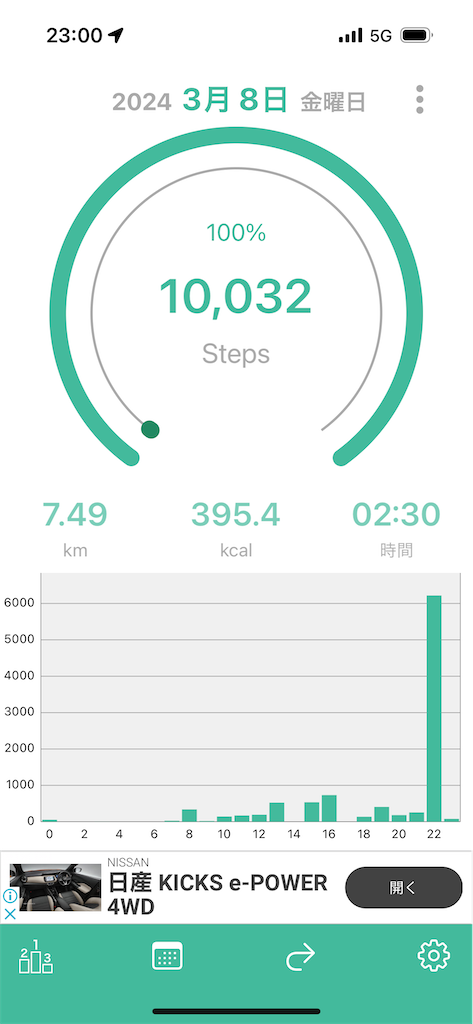The image size is (473, 1024).
Task: Close the Nissan ad banner
Action: point(10,914)
